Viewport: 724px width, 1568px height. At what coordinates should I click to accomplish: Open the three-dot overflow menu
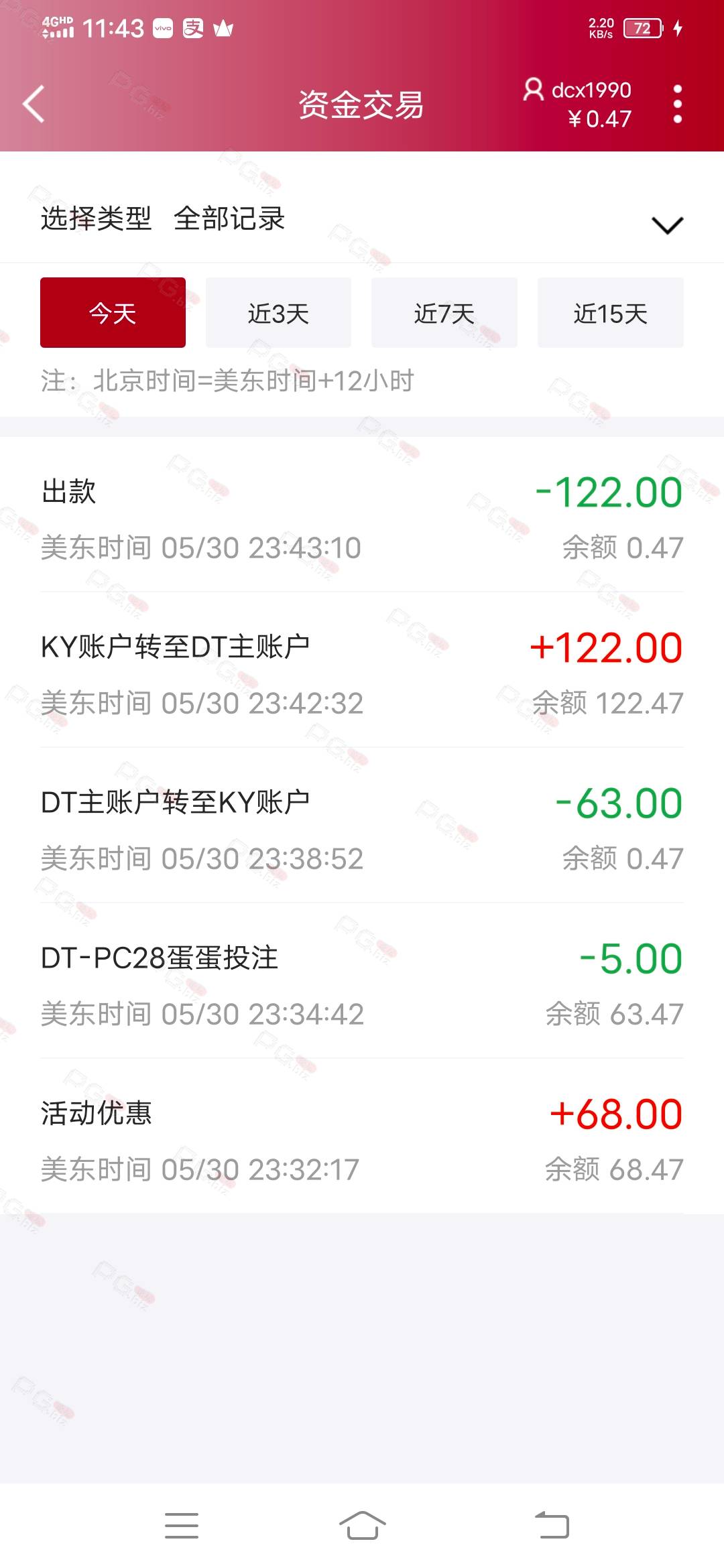click(x=678, y=104)
